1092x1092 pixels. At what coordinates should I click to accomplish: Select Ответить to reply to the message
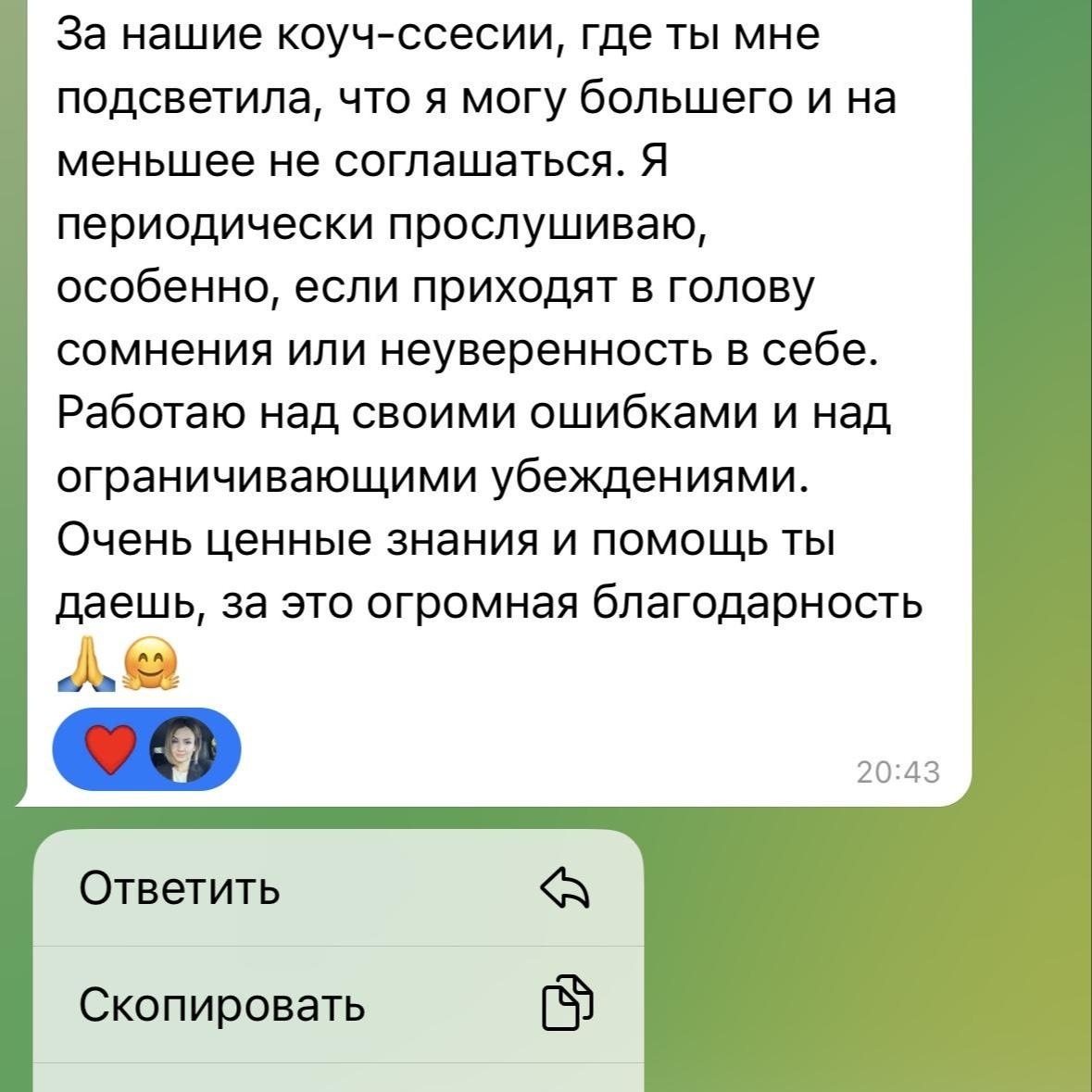click(337, 888)
